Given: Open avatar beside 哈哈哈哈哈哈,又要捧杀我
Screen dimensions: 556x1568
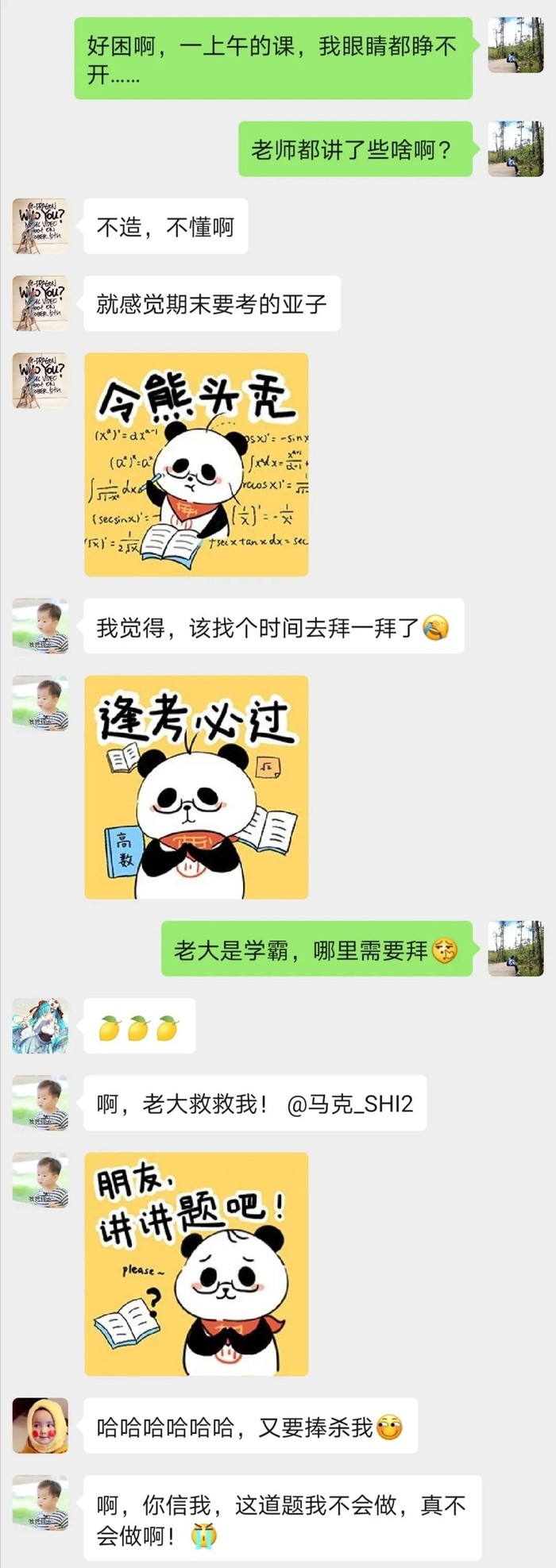Looking at the screenshot, I should tap(41, 1426).
